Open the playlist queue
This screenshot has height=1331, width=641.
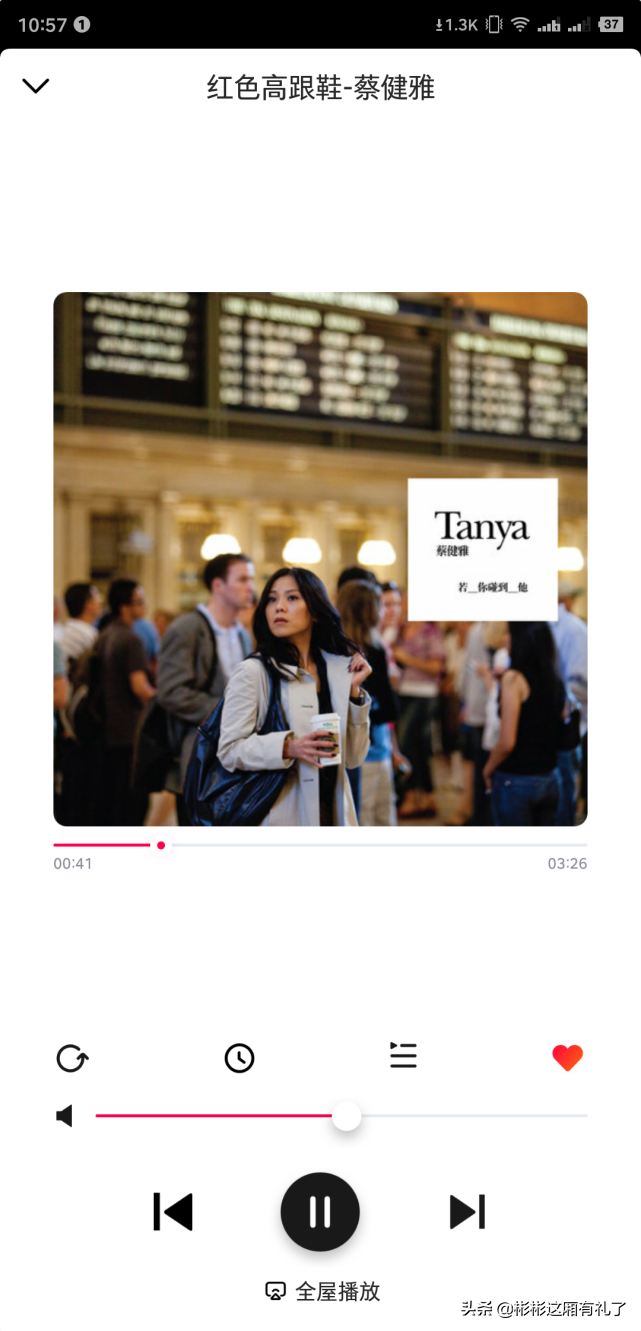click(x=403, y=1056)
